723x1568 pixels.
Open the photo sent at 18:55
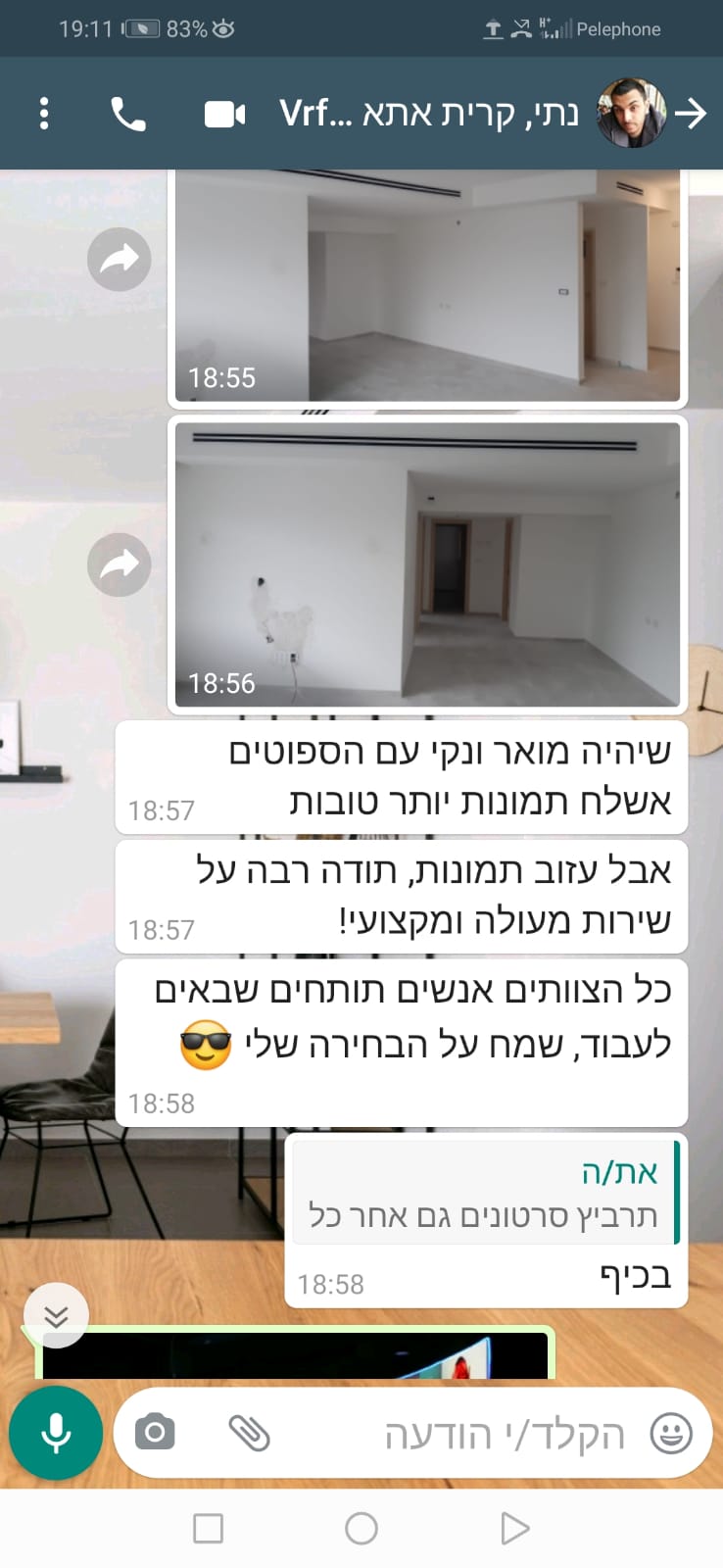(x=427, y=284)
